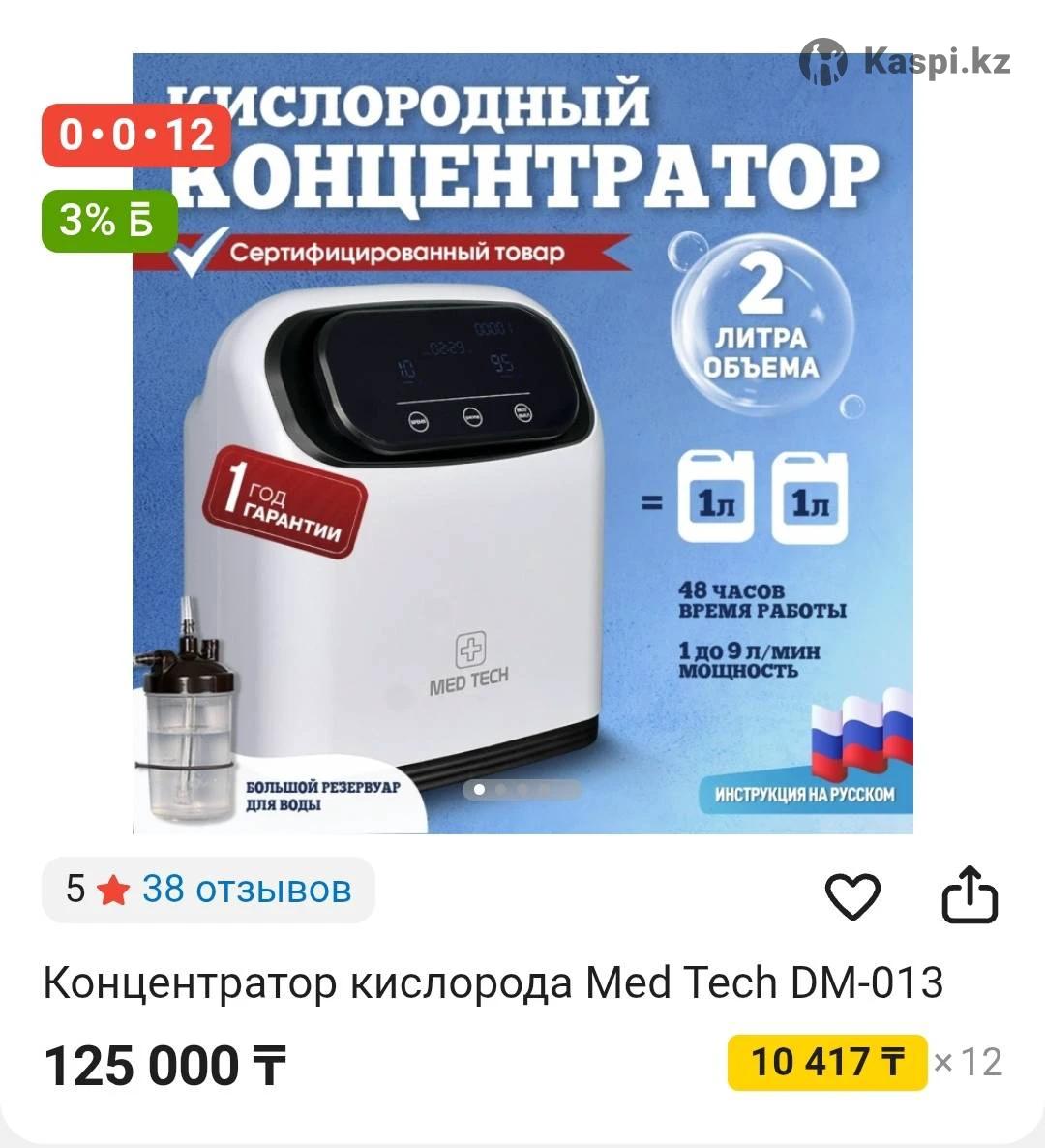Open the 38 отзывов reviews
Viewport: 1045px width, 1148px height.
click(x=246, y=889)
